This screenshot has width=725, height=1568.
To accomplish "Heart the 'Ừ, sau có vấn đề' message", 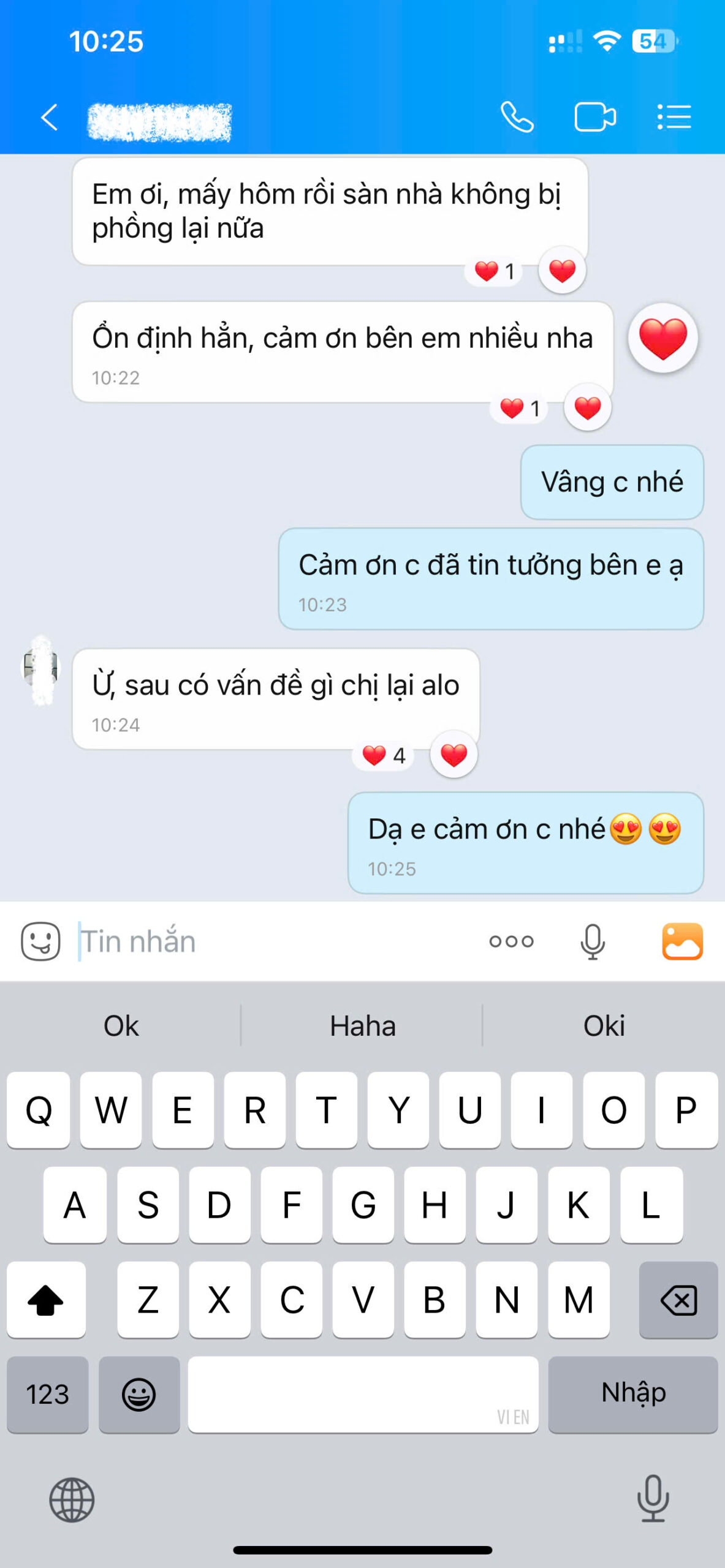I will point(454,755).
